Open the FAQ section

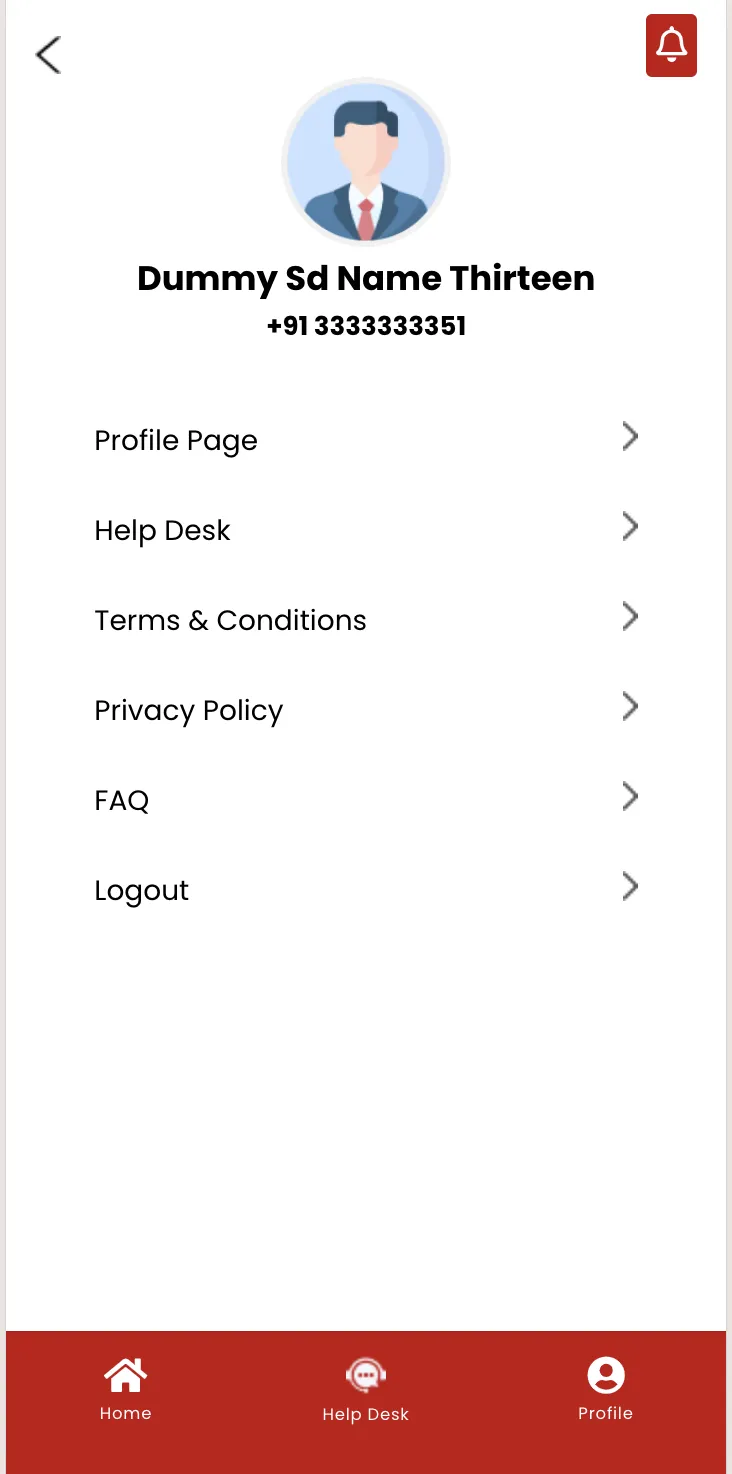pos(365,800)
